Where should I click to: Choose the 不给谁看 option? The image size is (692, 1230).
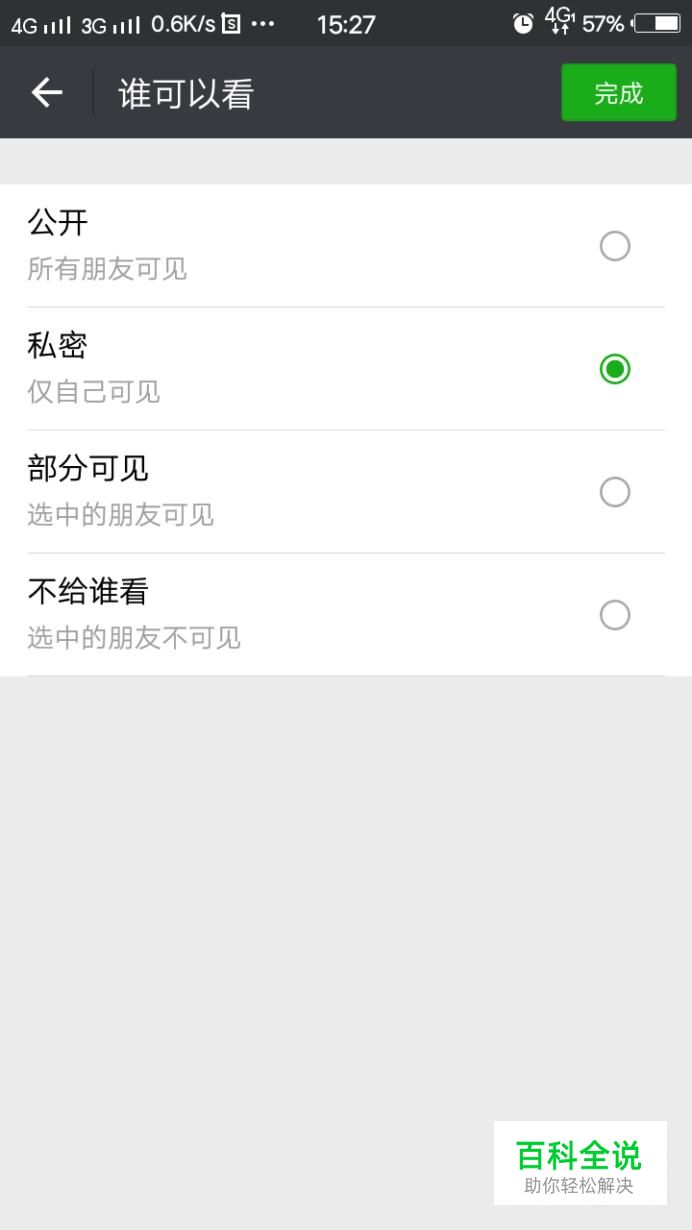346,615
